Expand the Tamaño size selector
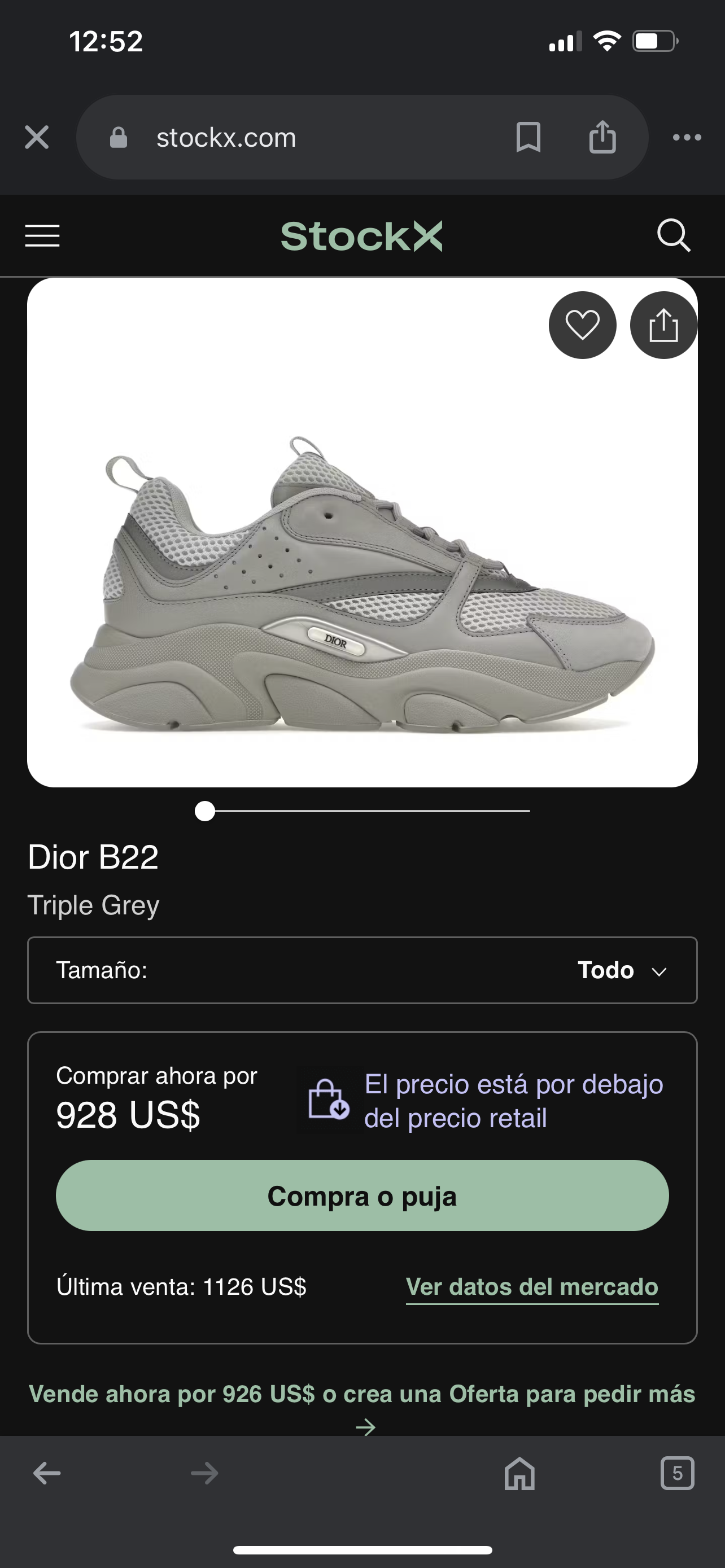 (x=362, y=970)
